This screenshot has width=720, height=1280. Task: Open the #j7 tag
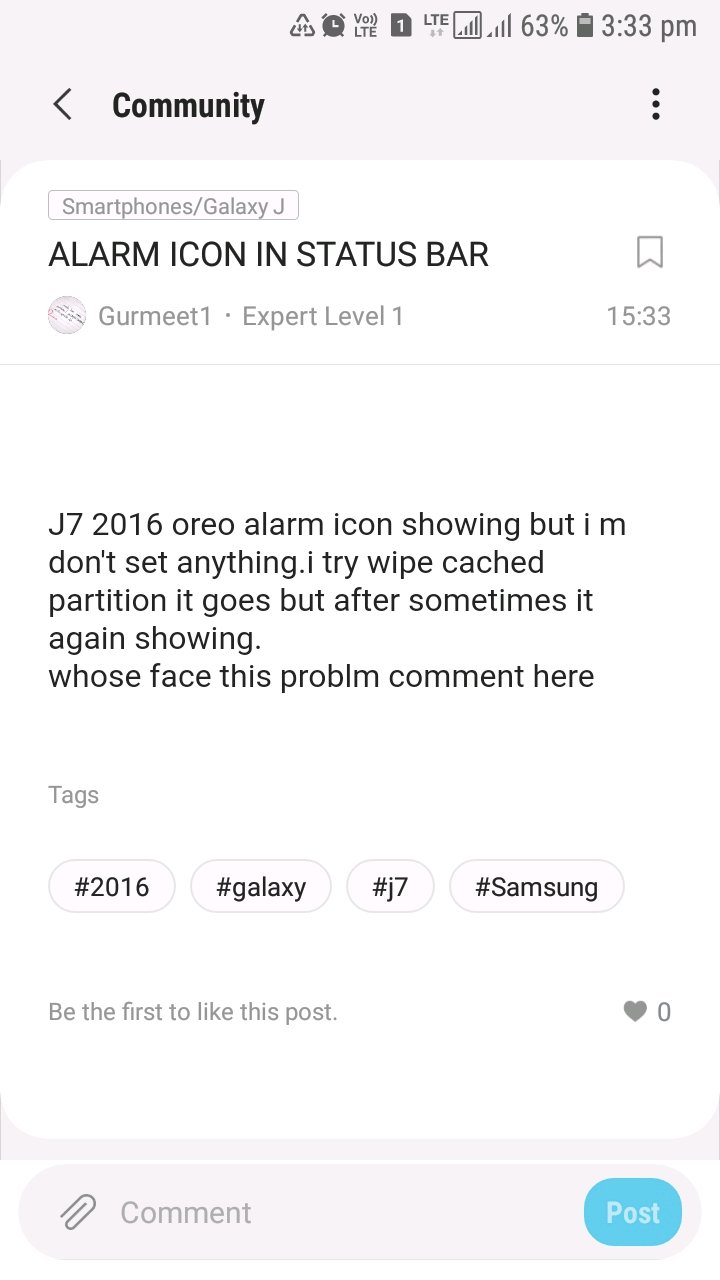tap(390, 886)
